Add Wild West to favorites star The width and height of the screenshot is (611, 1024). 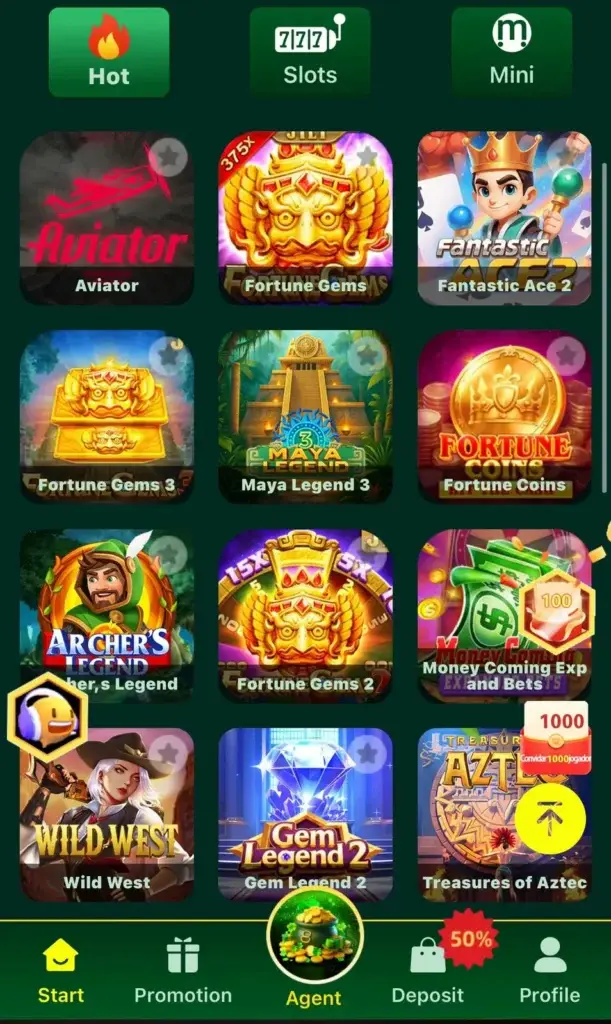click(x=168, y=752)
